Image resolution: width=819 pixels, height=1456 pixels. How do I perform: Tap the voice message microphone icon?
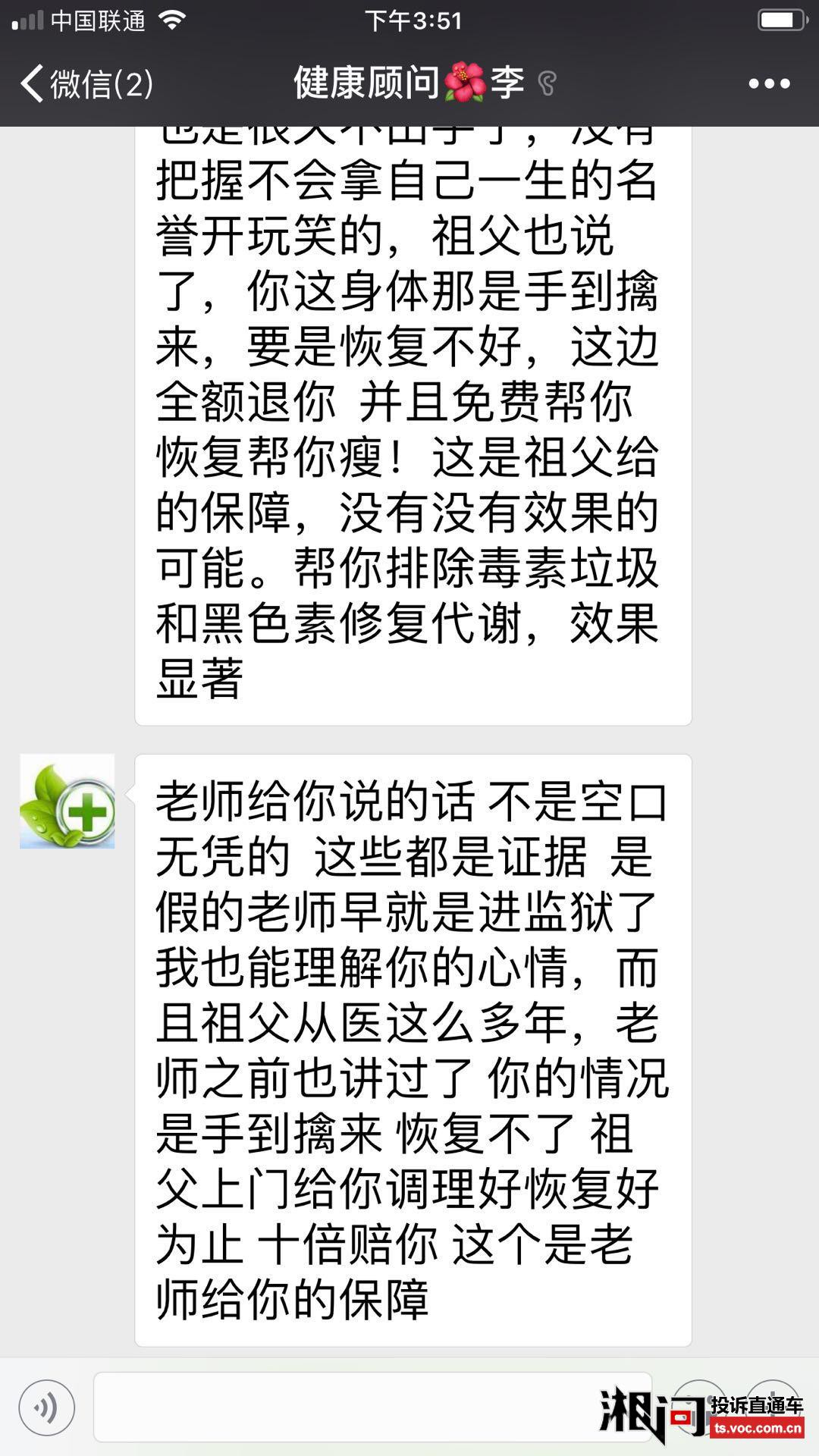tap(46, 1408)
